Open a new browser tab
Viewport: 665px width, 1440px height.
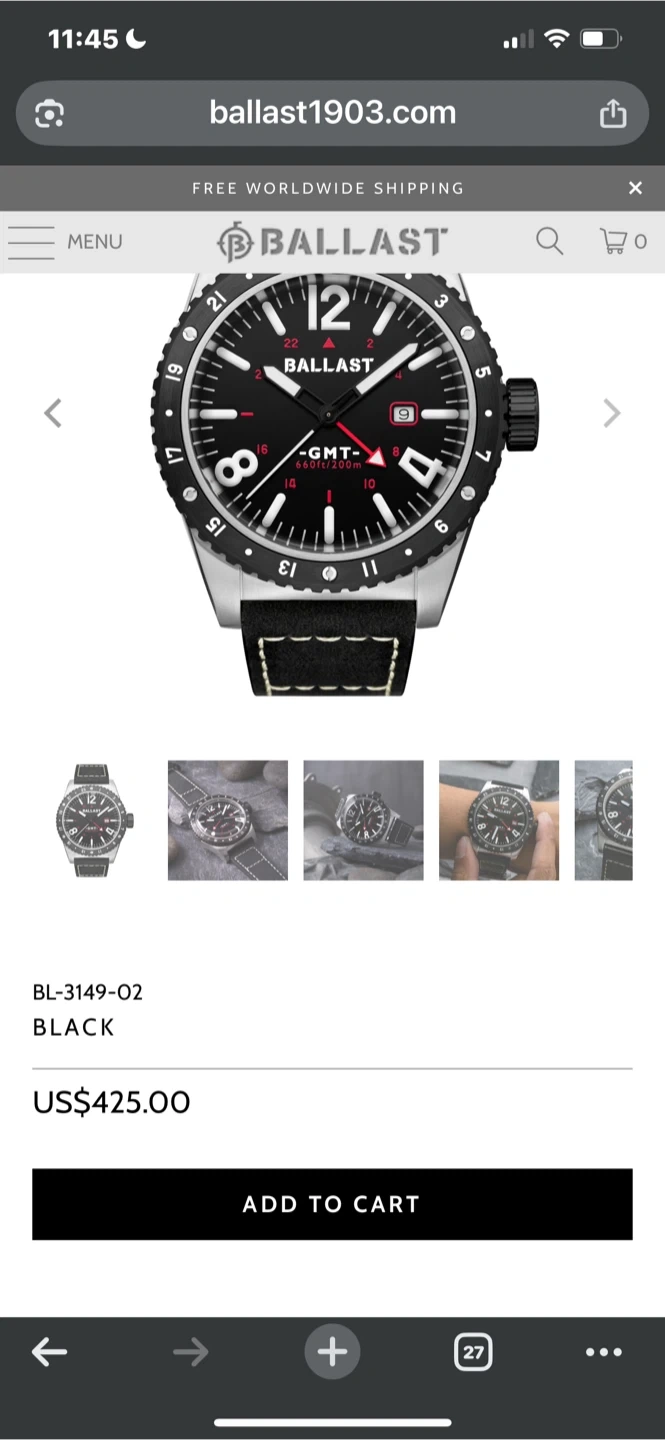click(x=332, y=1352)
